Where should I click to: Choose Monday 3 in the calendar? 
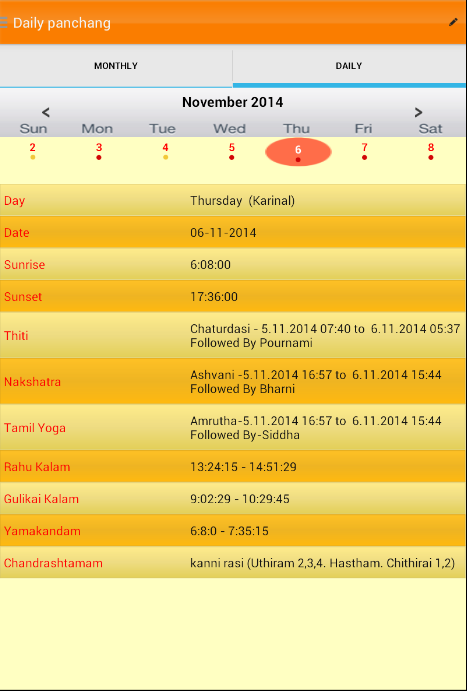pyautogui.click(x=99, y=152)
